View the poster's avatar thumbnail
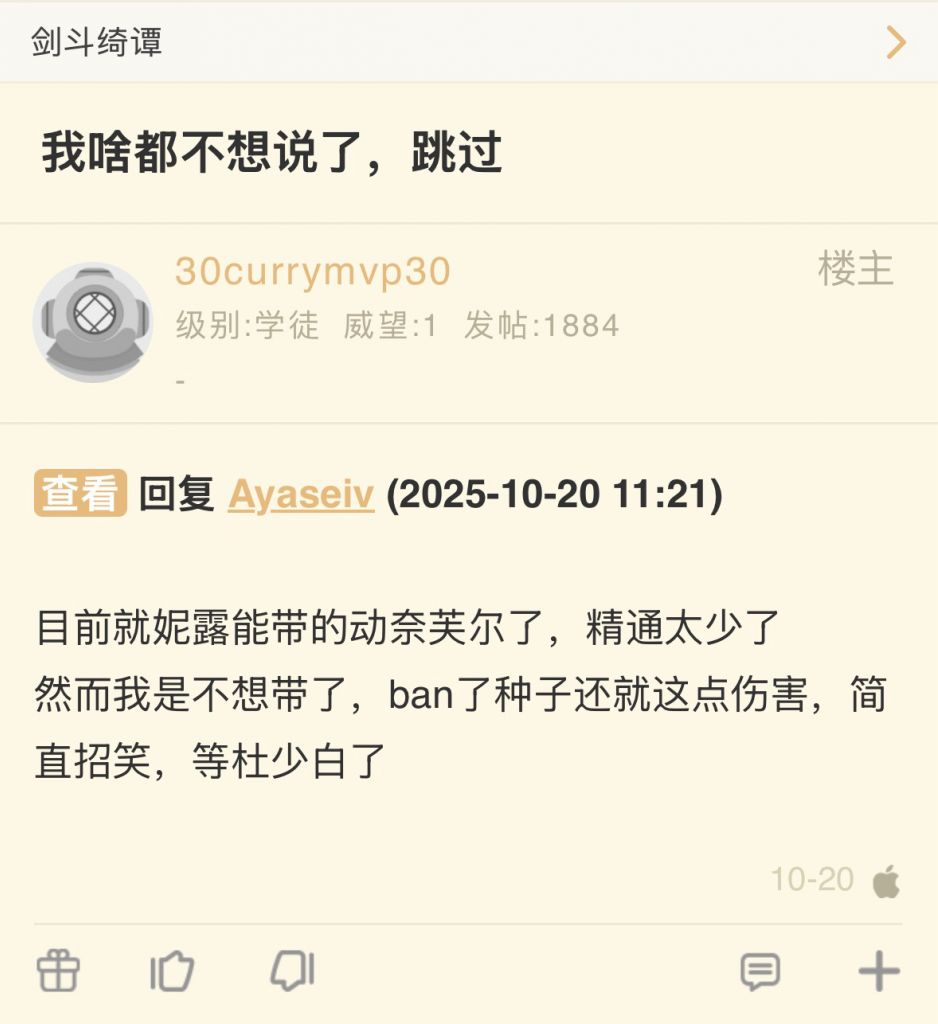The height and width of the screenshot is (1024, 938). 94,318
